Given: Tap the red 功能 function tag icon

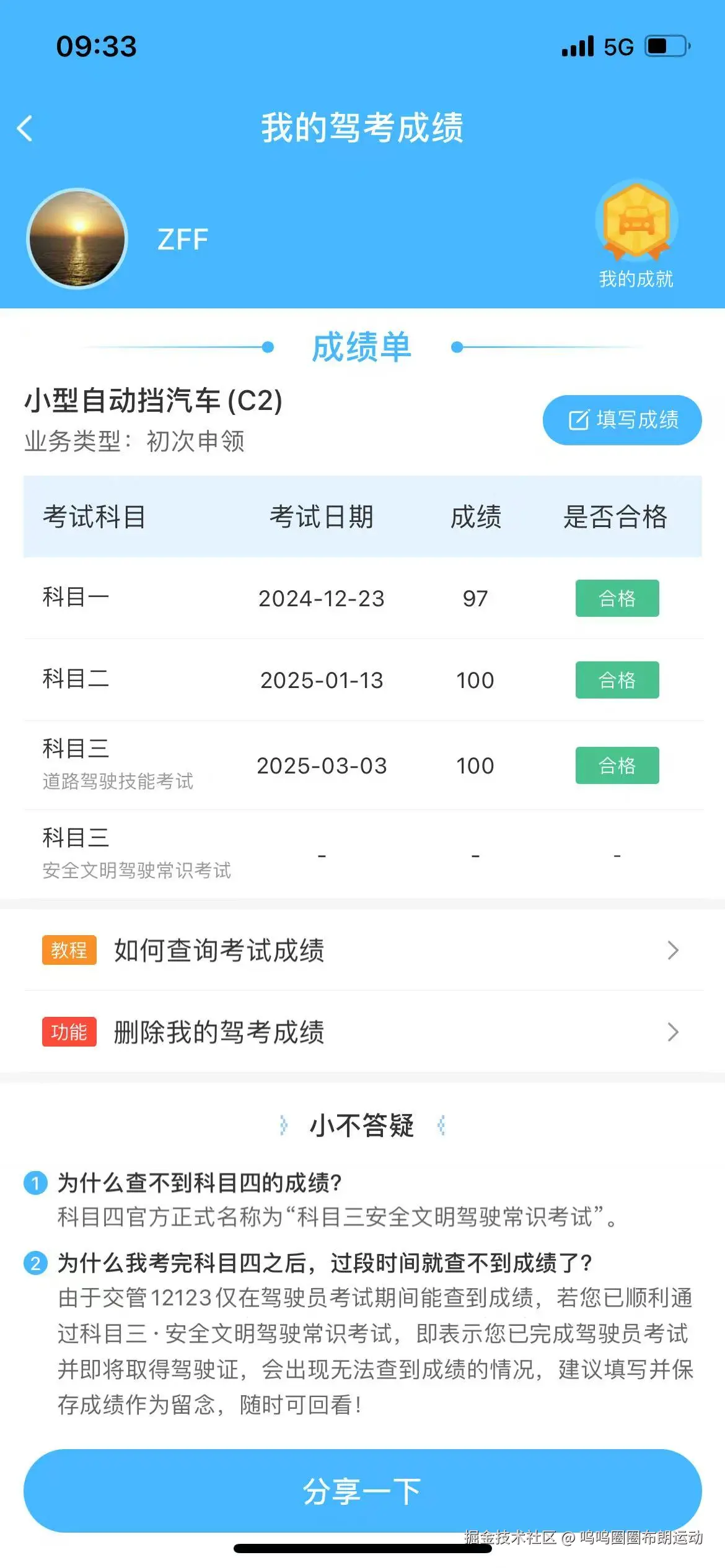Looking at the screenshot, I should pos(69,1032).
